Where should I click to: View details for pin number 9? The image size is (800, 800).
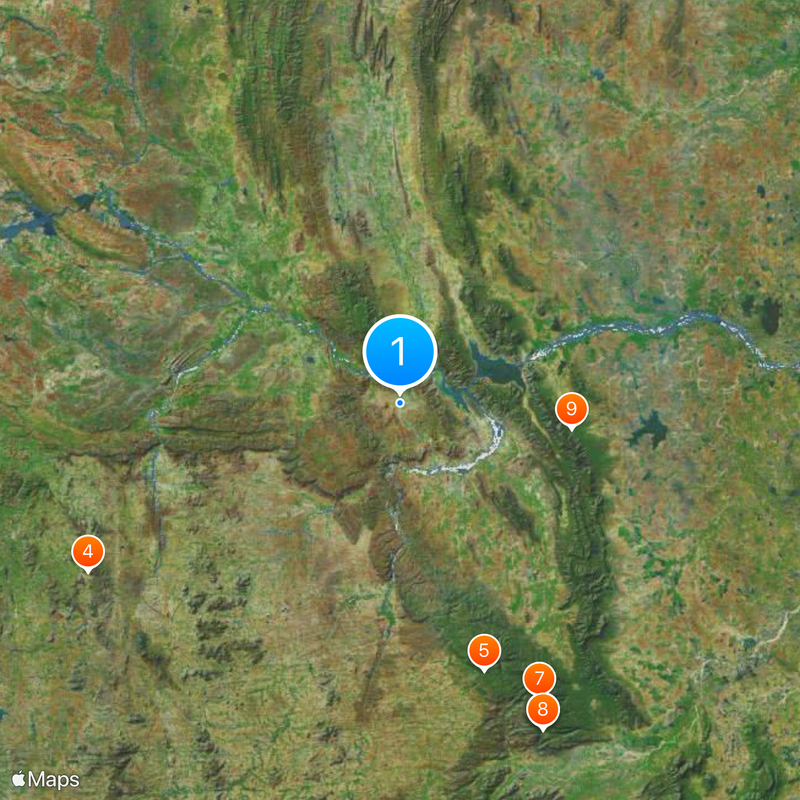point(571,408)
